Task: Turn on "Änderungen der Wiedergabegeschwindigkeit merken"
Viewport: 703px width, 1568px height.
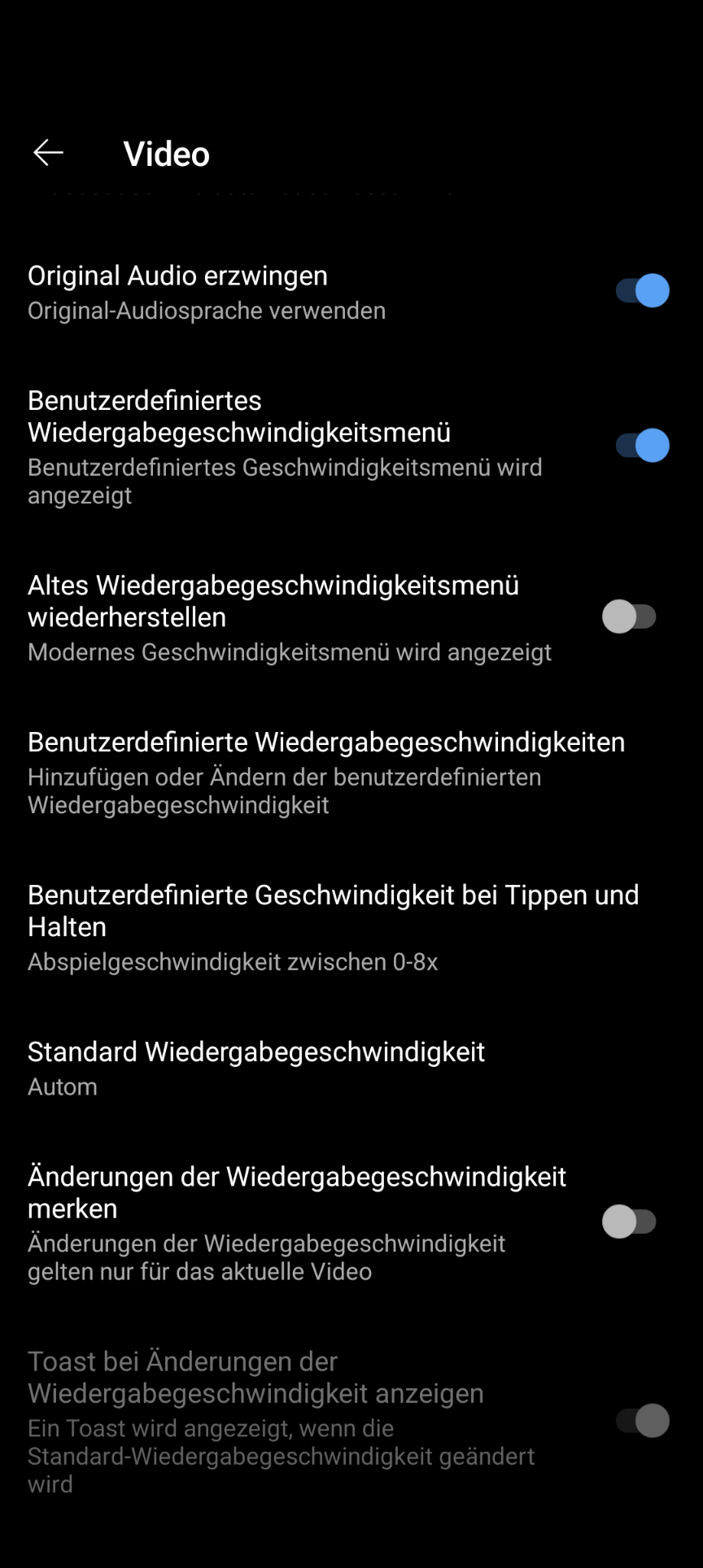Action: pyautogui.click(x=631, y=1221)
